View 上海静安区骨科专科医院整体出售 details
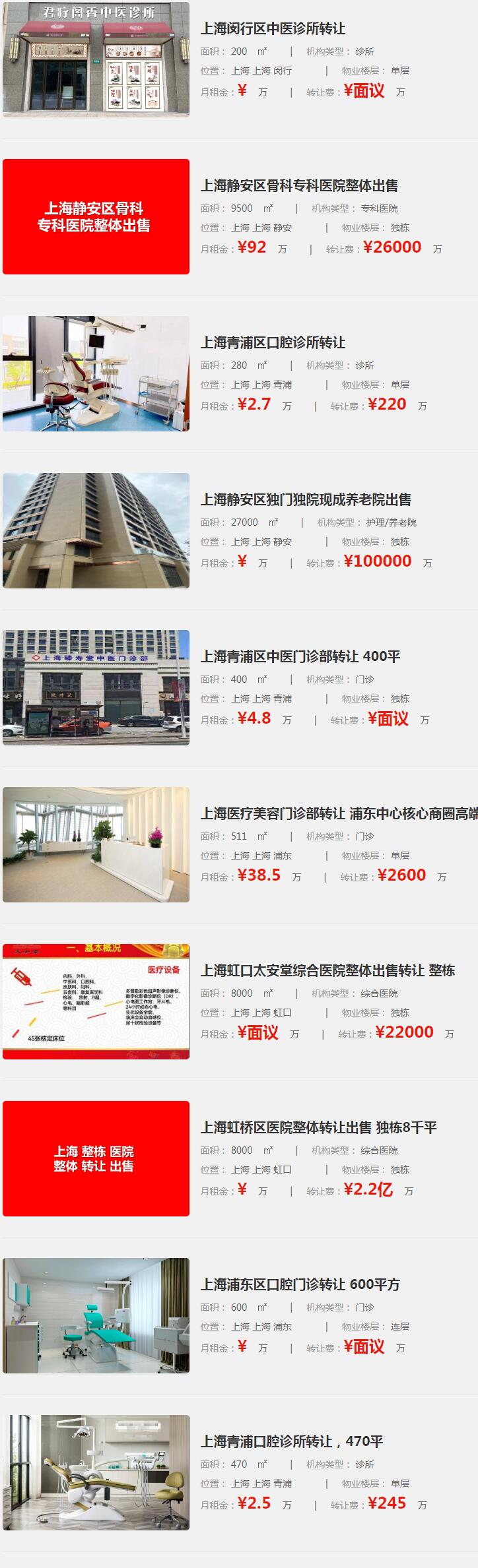Image resolution: width=478 pixels, height=1568 pixels. 299,186
